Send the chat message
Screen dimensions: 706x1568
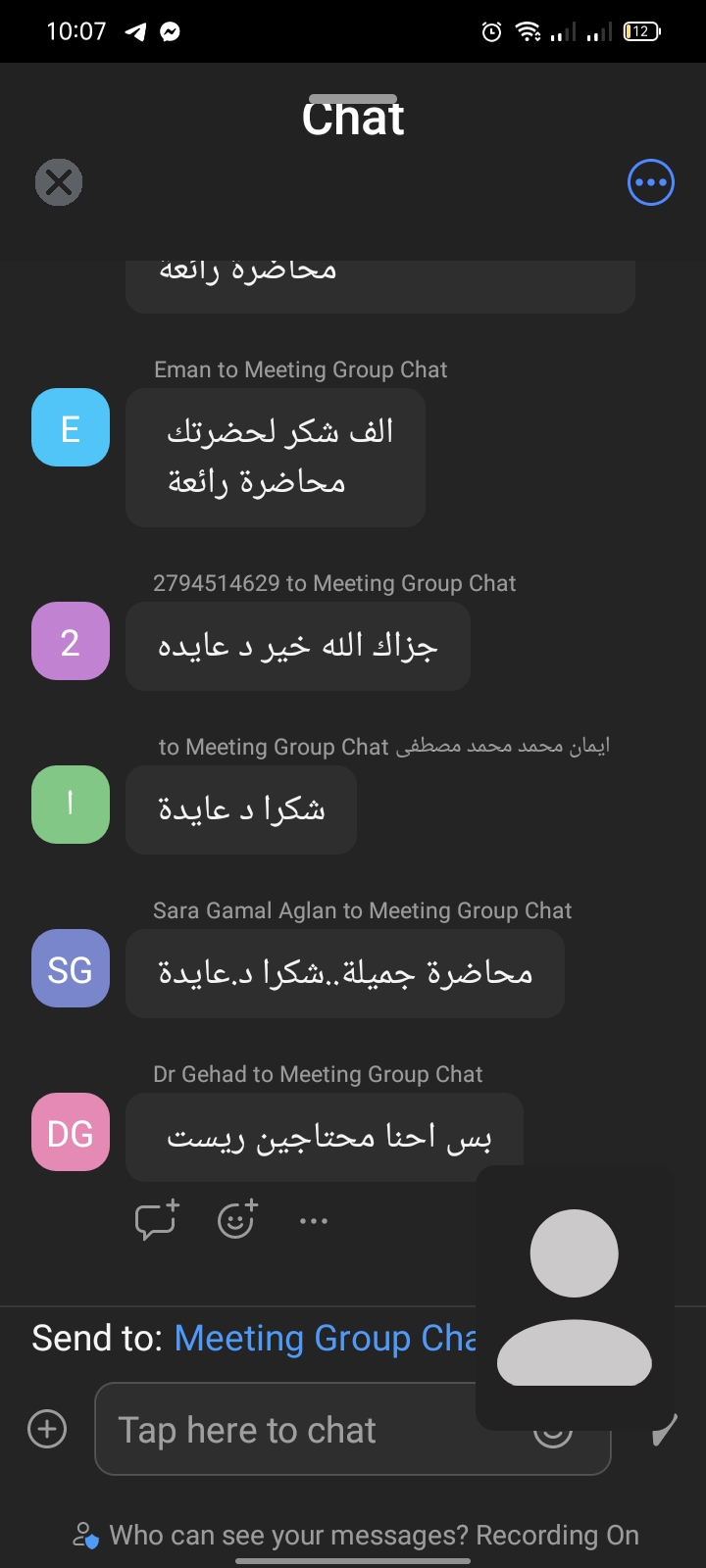click(667, 1429)
